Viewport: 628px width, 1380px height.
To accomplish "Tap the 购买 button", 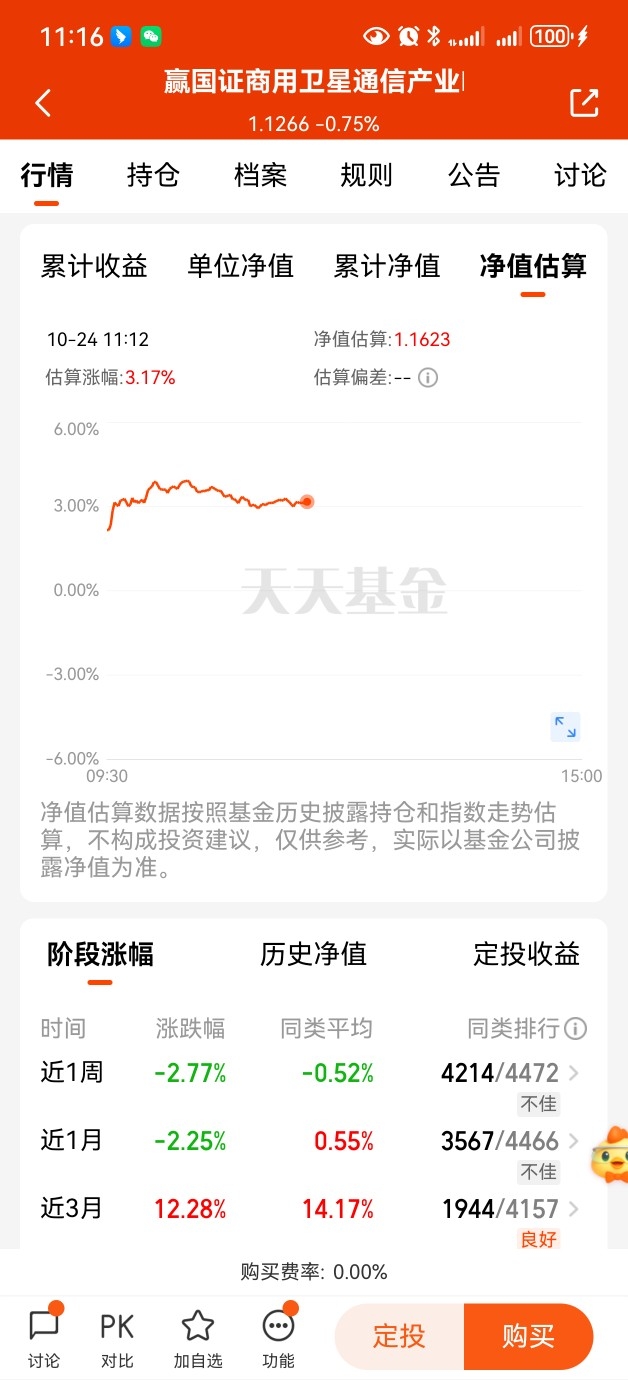I will click(x=528, y=1336).
